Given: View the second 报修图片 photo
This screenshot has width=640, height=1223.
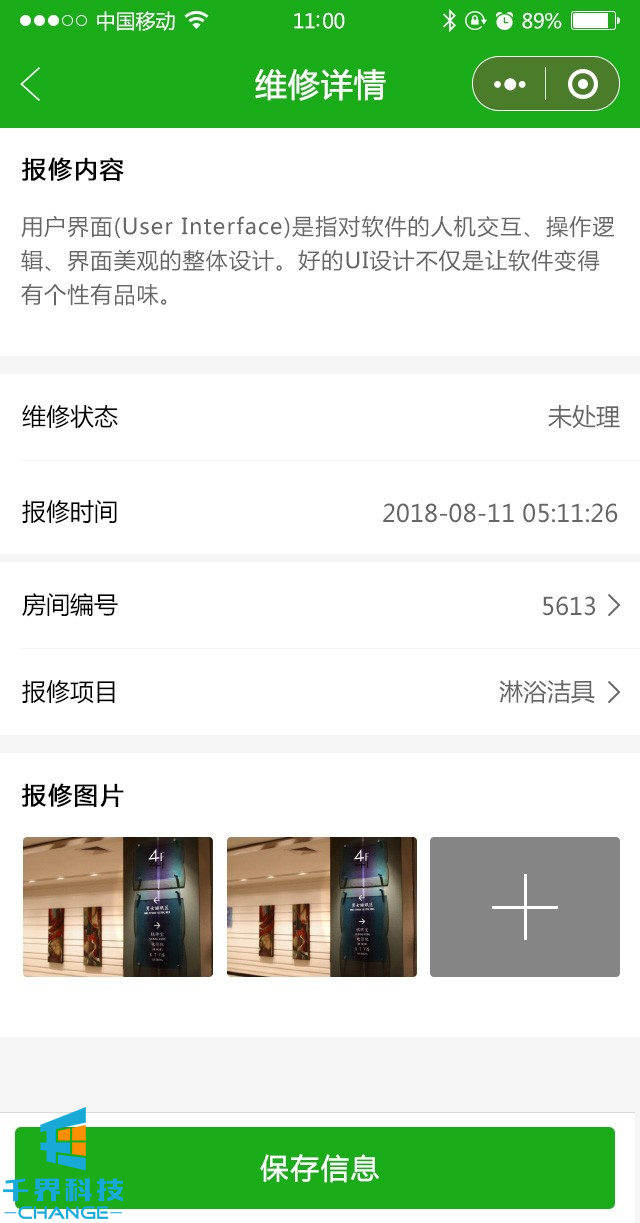Looking at the screenshot, I should 322,907.
